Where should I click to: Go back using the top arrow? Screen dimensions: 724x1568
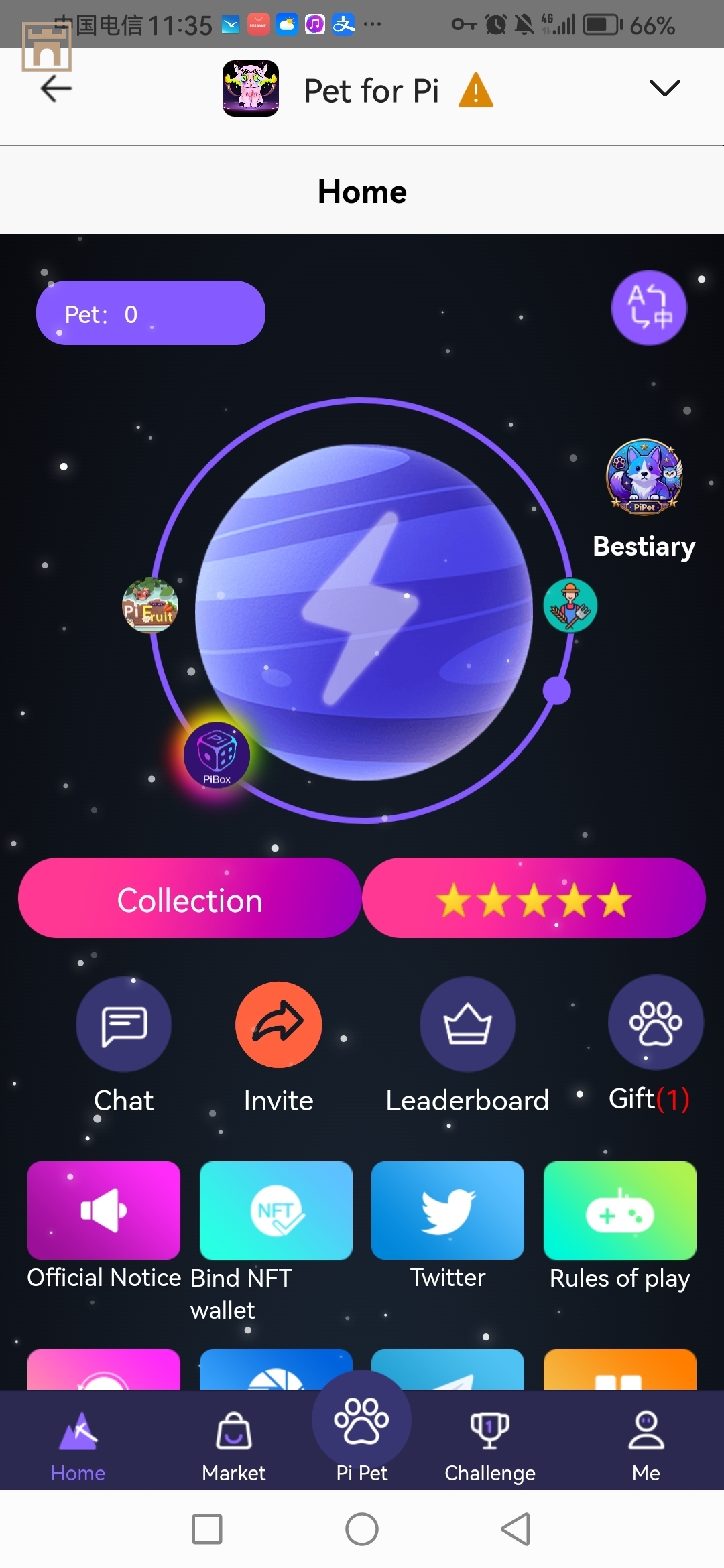(x=56, y=88)
